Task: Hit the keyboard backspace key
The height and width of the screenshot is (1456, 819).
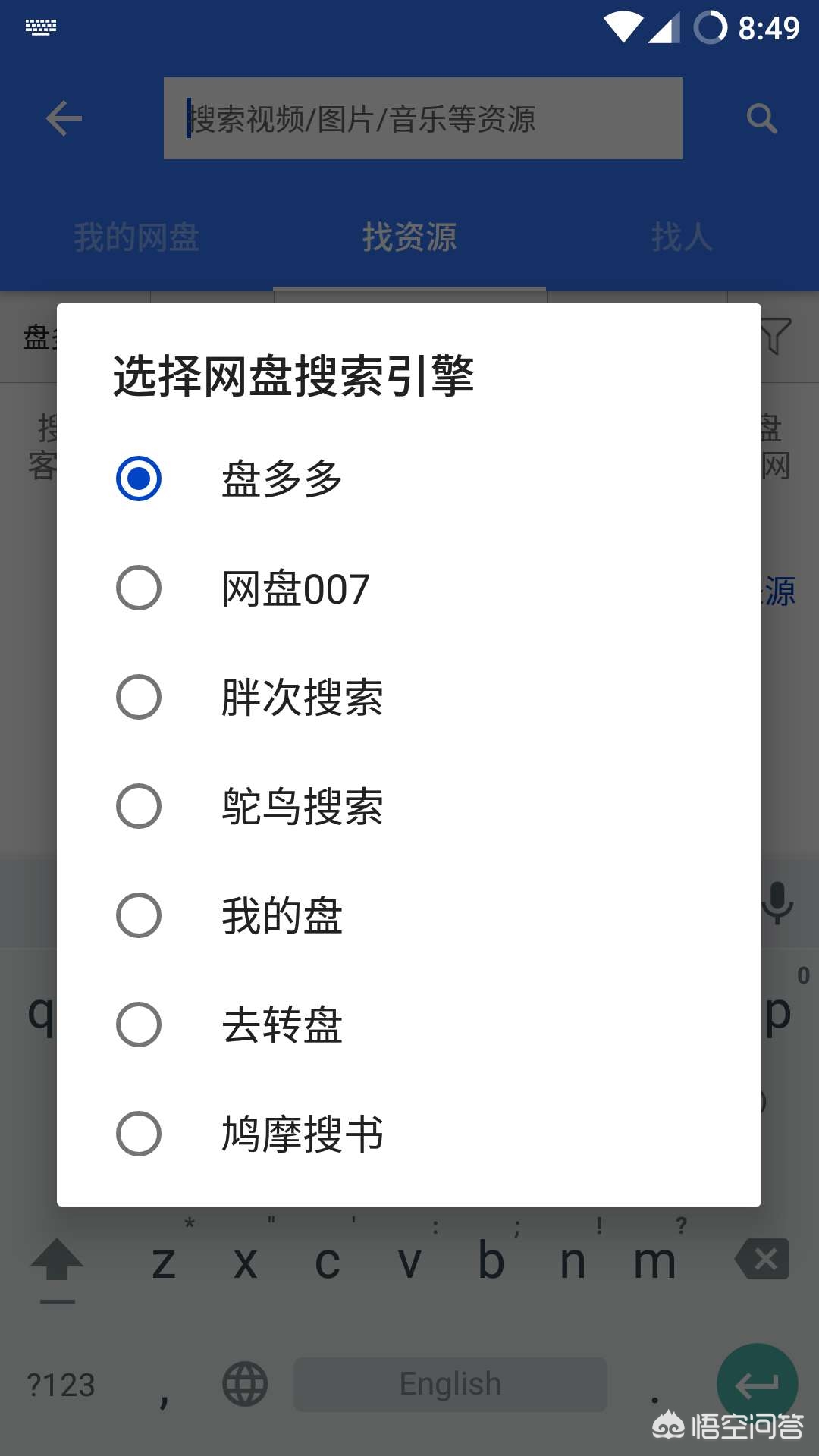Action: 764,1260
